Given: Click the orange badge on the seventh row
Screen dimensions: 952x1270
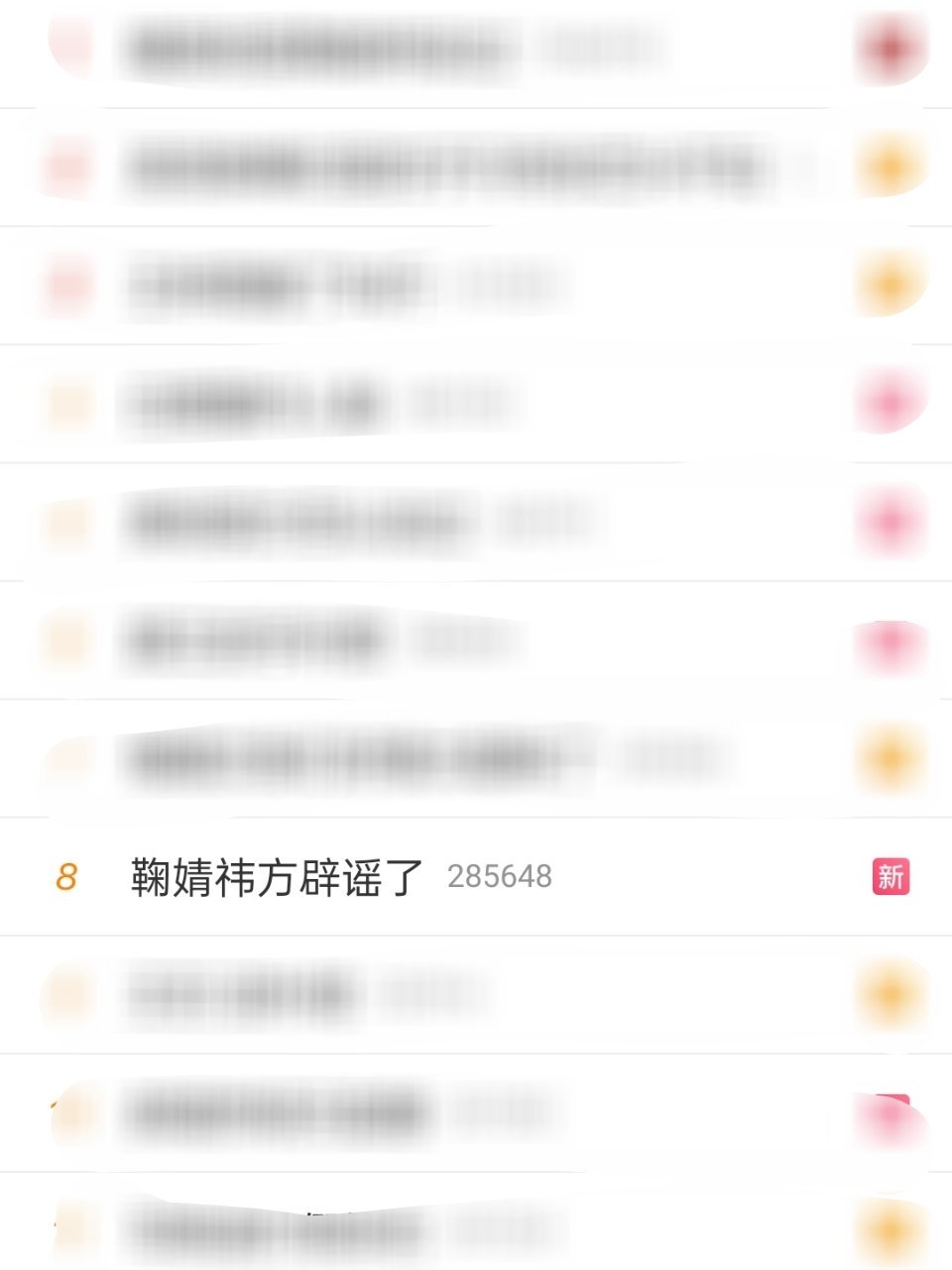Looking at the screenshot, I should tap(890, 757).
